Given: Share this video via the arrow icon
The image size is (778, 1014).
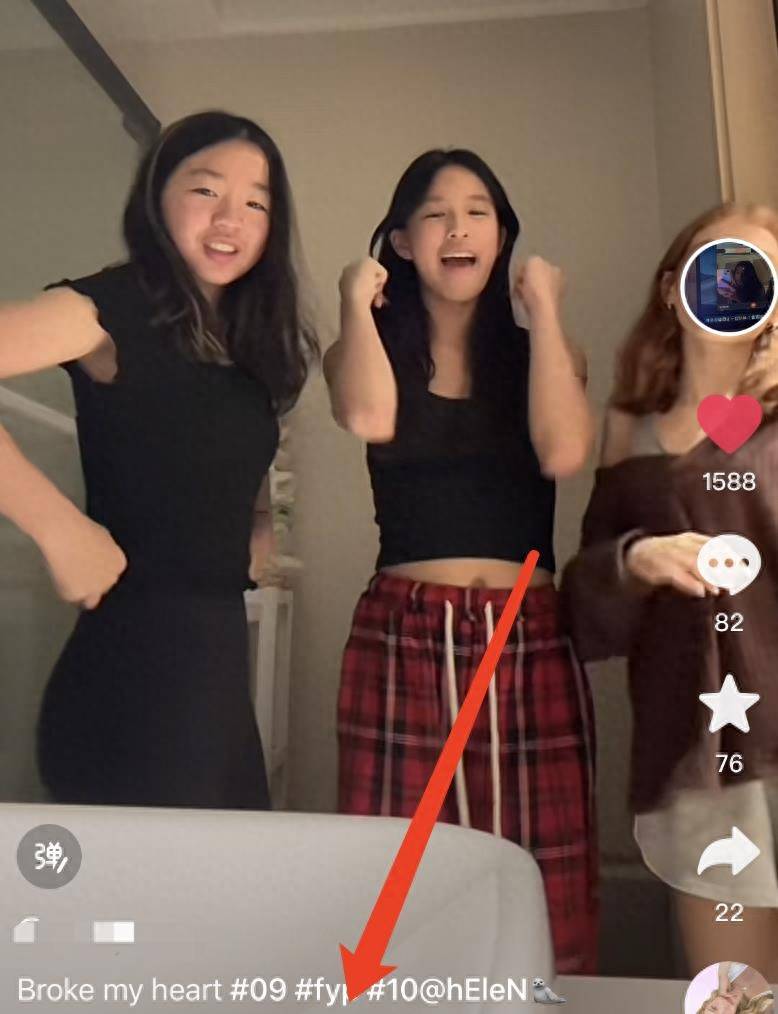Looking at the screenshot, I should [729, 851].
